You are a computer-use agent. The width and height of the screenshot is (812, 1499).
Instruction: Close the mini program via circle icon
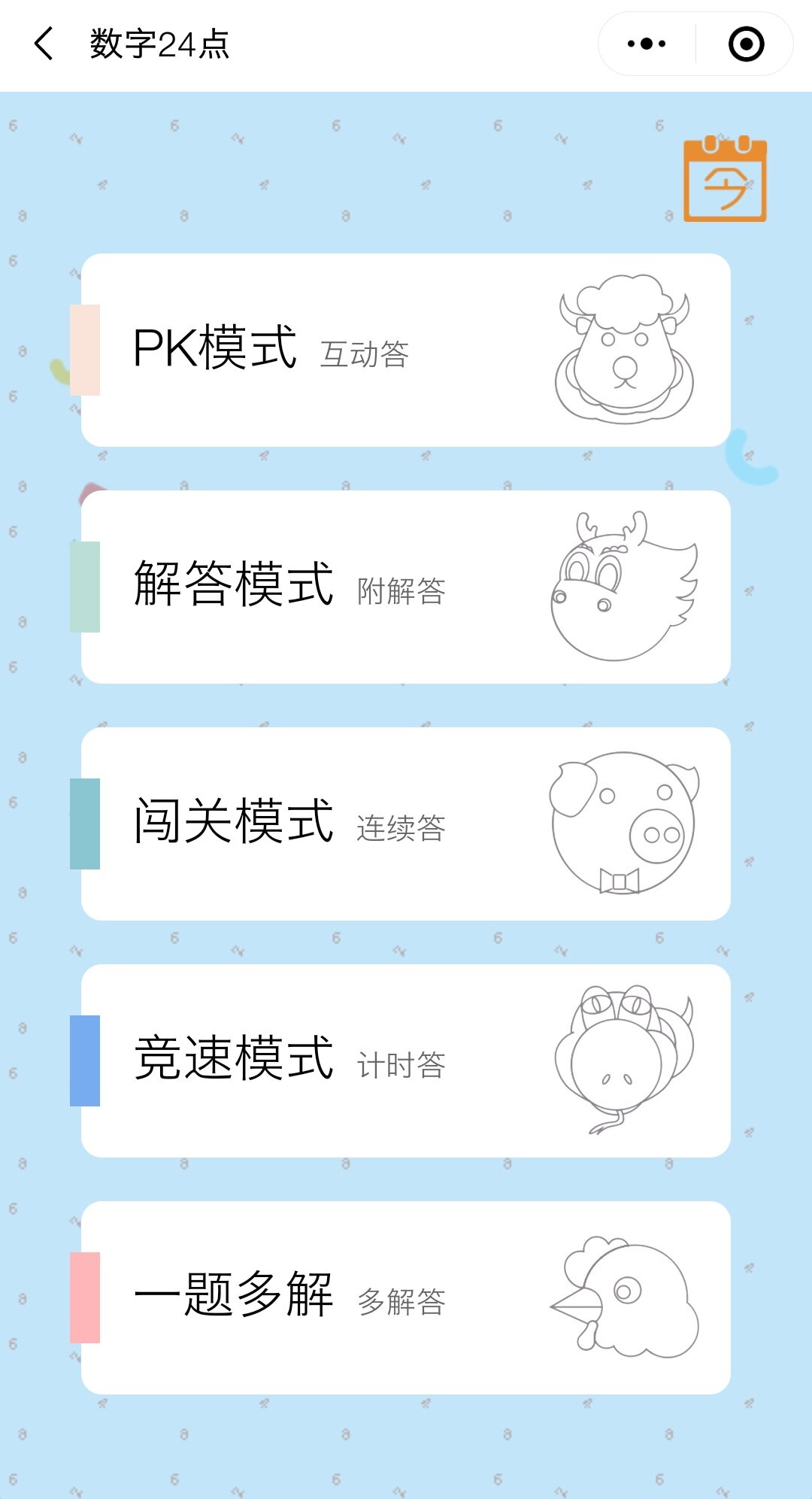746,44
